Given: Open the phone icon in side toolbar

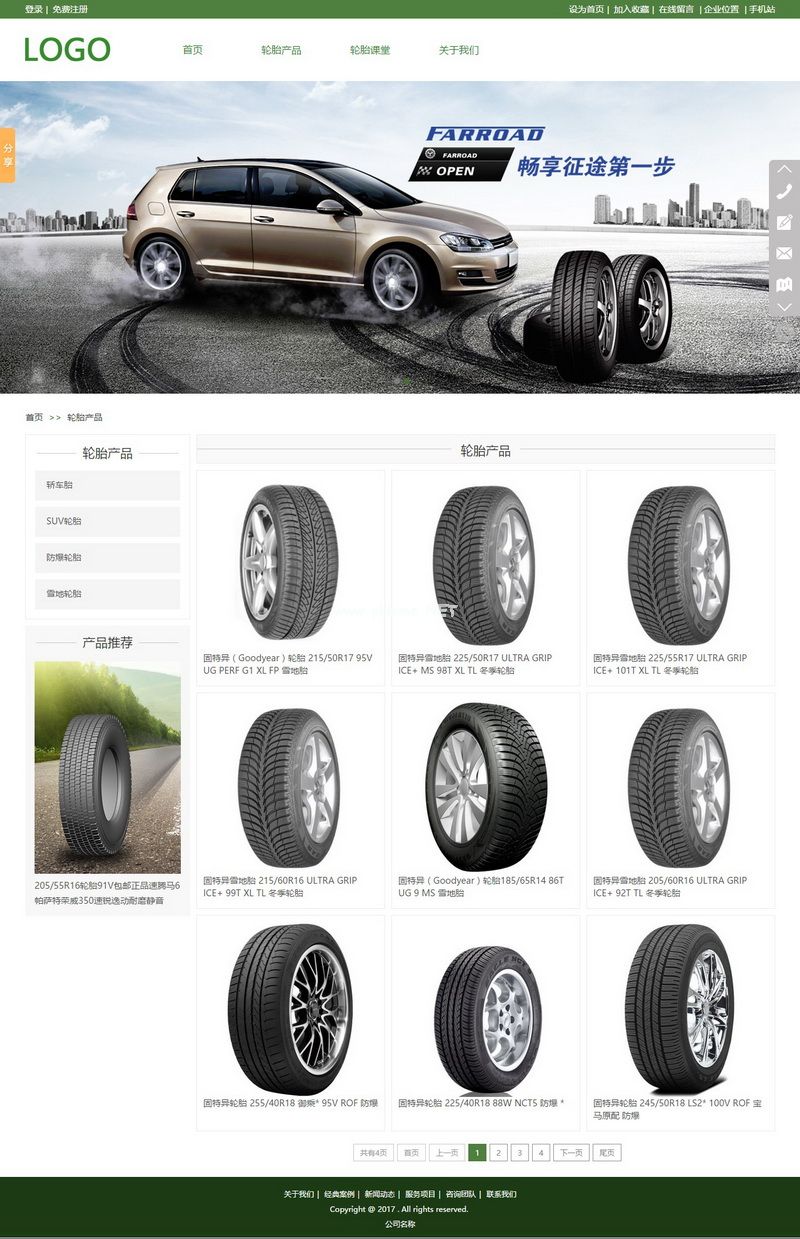Looking at the screenshot, I should (784, 192).
